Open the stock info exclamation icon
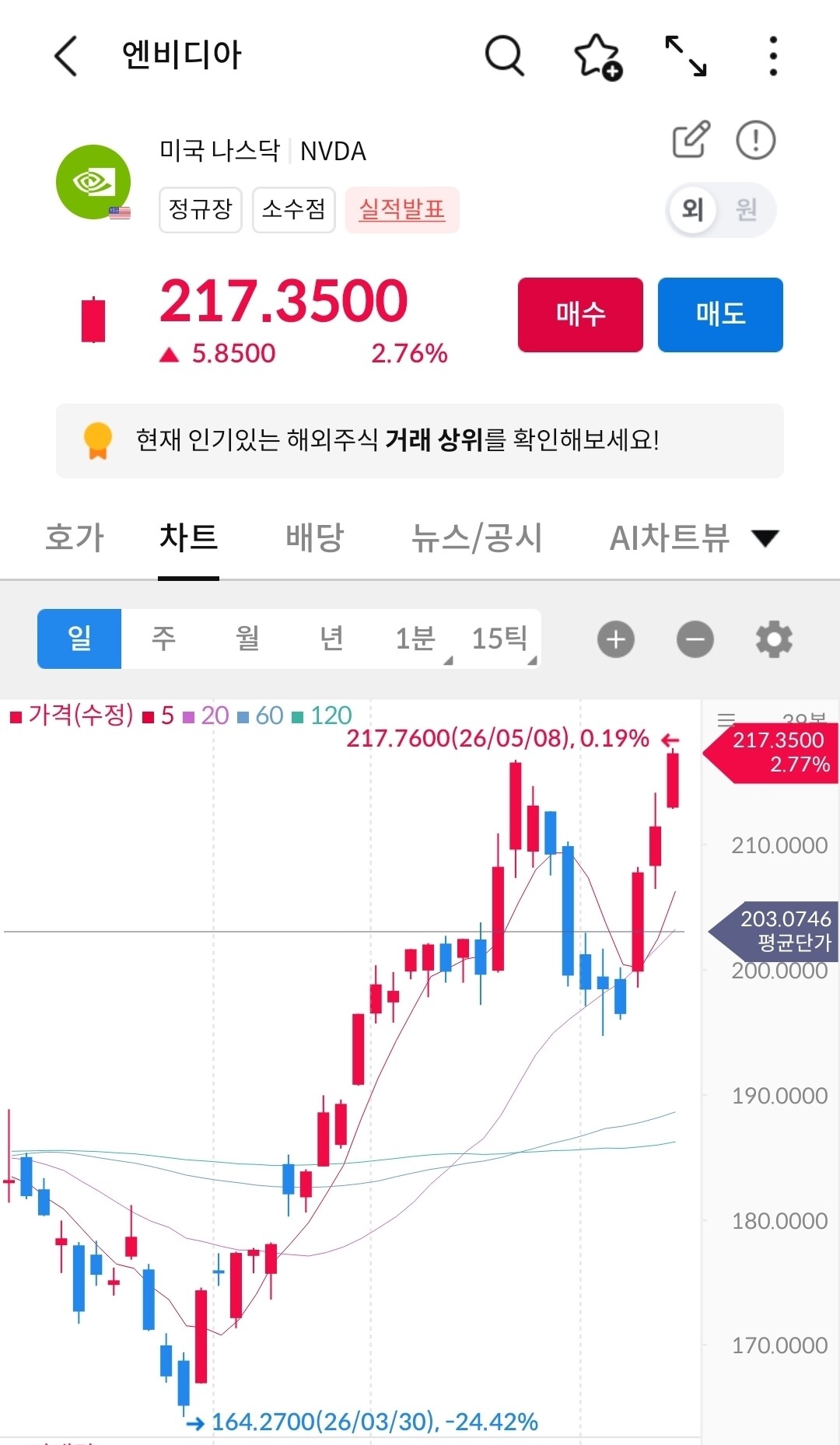 click(x=756, y=141)
